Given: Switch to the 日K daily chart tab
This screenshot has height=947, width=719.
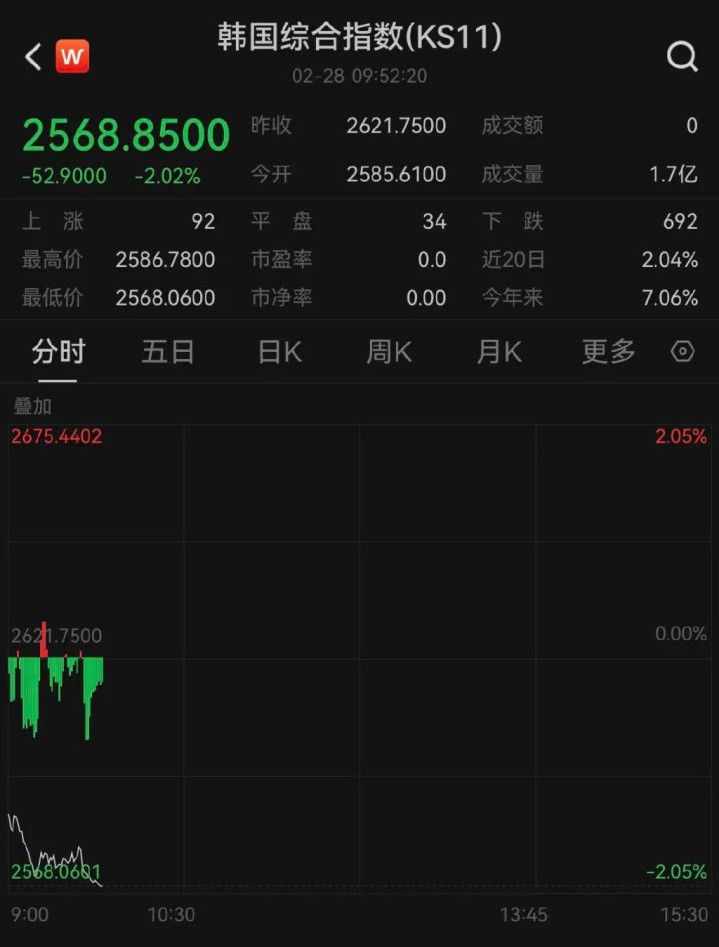Looking at the screenshot, I should point(280,352).
